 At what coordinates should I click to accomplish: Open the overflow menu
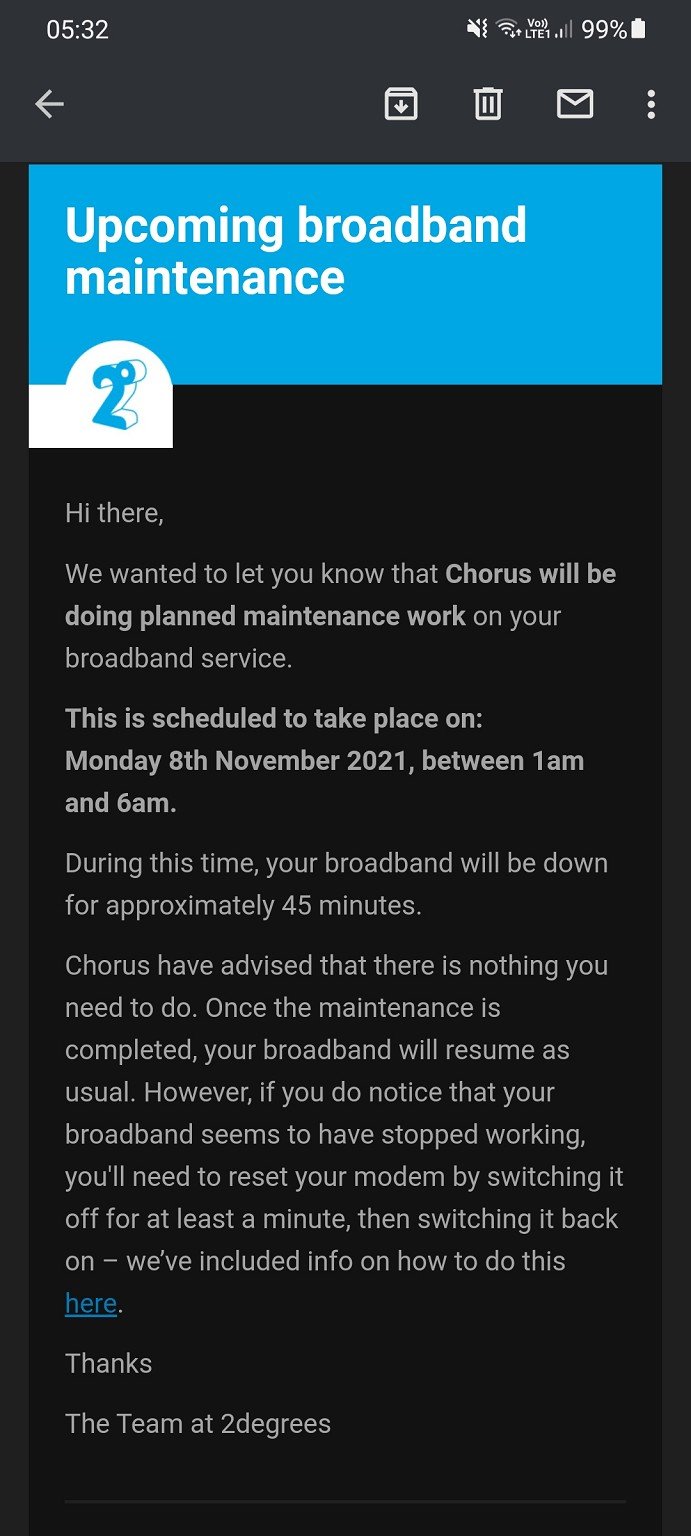pos(651,104)
